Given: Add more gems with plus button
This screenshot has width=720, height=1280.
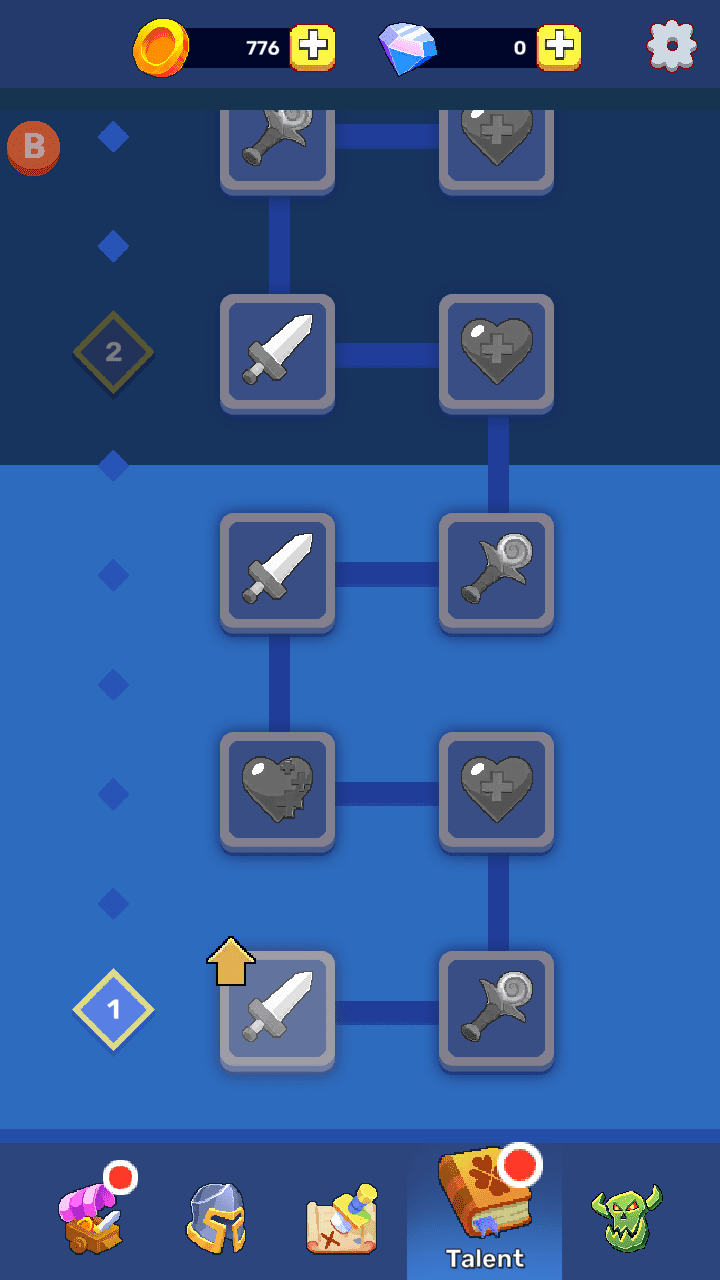Looking at the screenshot, I should pos(558,47).
